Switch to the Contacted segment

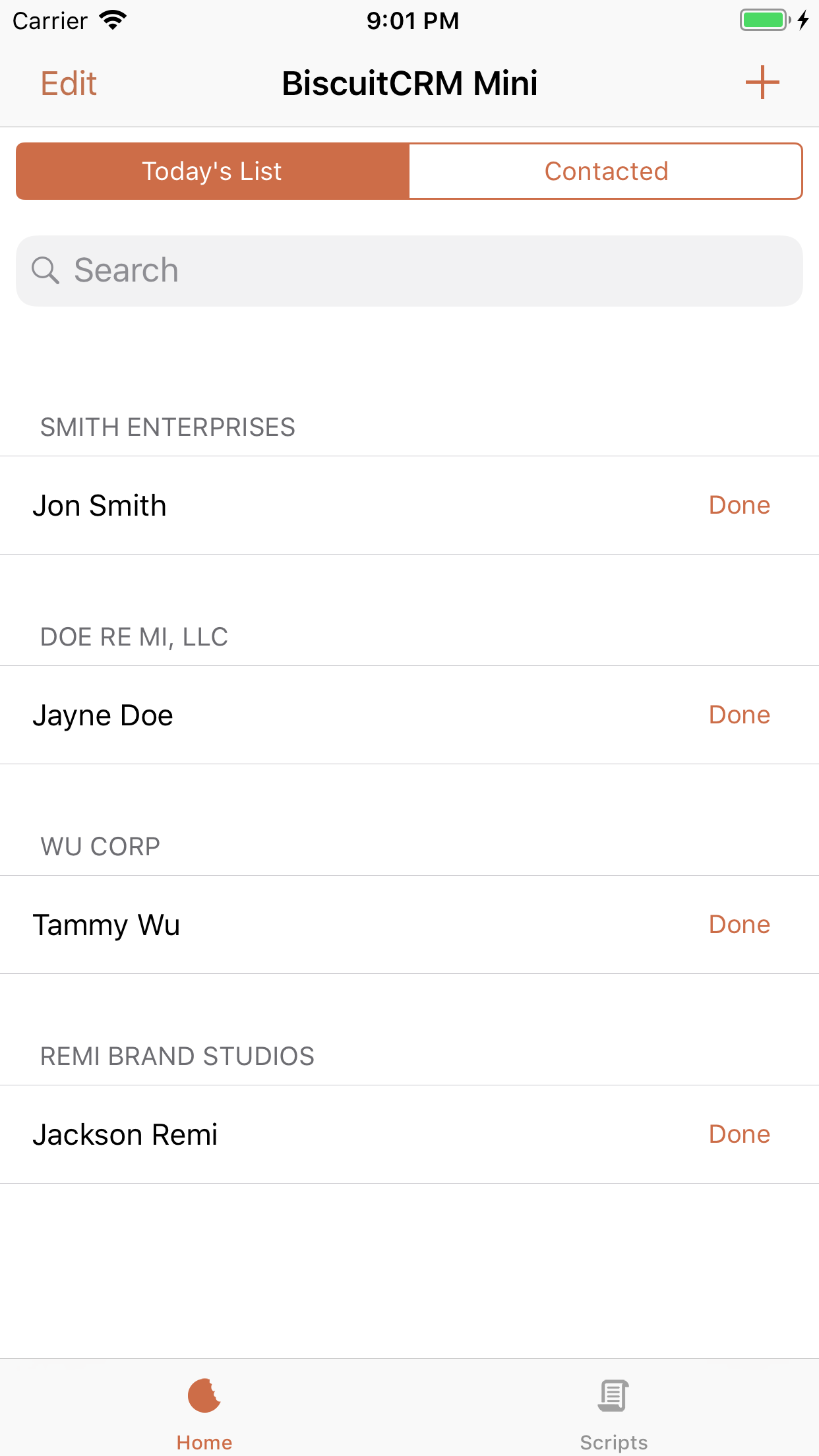point(605,171)
